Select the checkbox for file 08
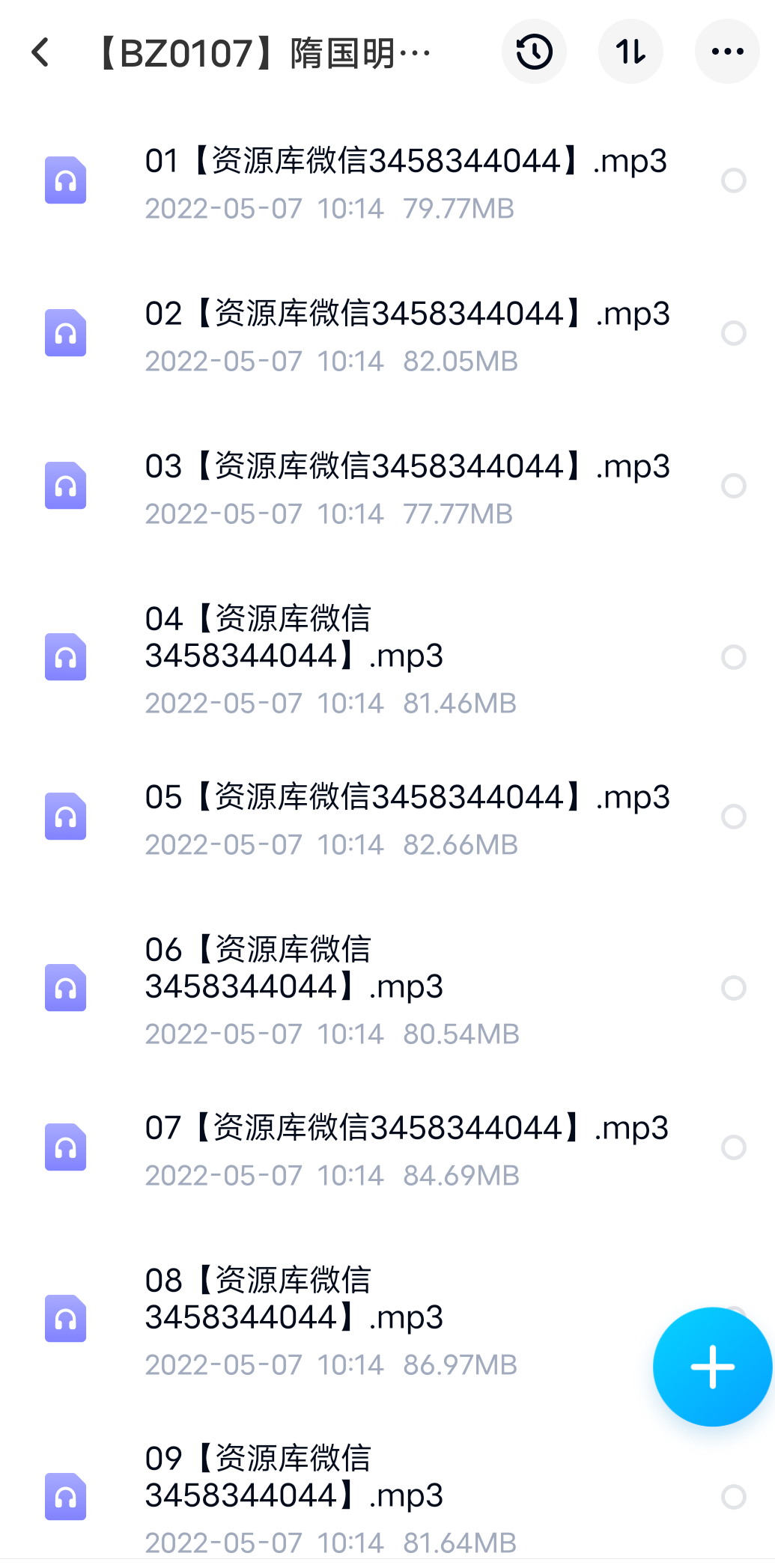Image resolution: width=775 pixels, height=1568 pixels. pos(732,1319)
